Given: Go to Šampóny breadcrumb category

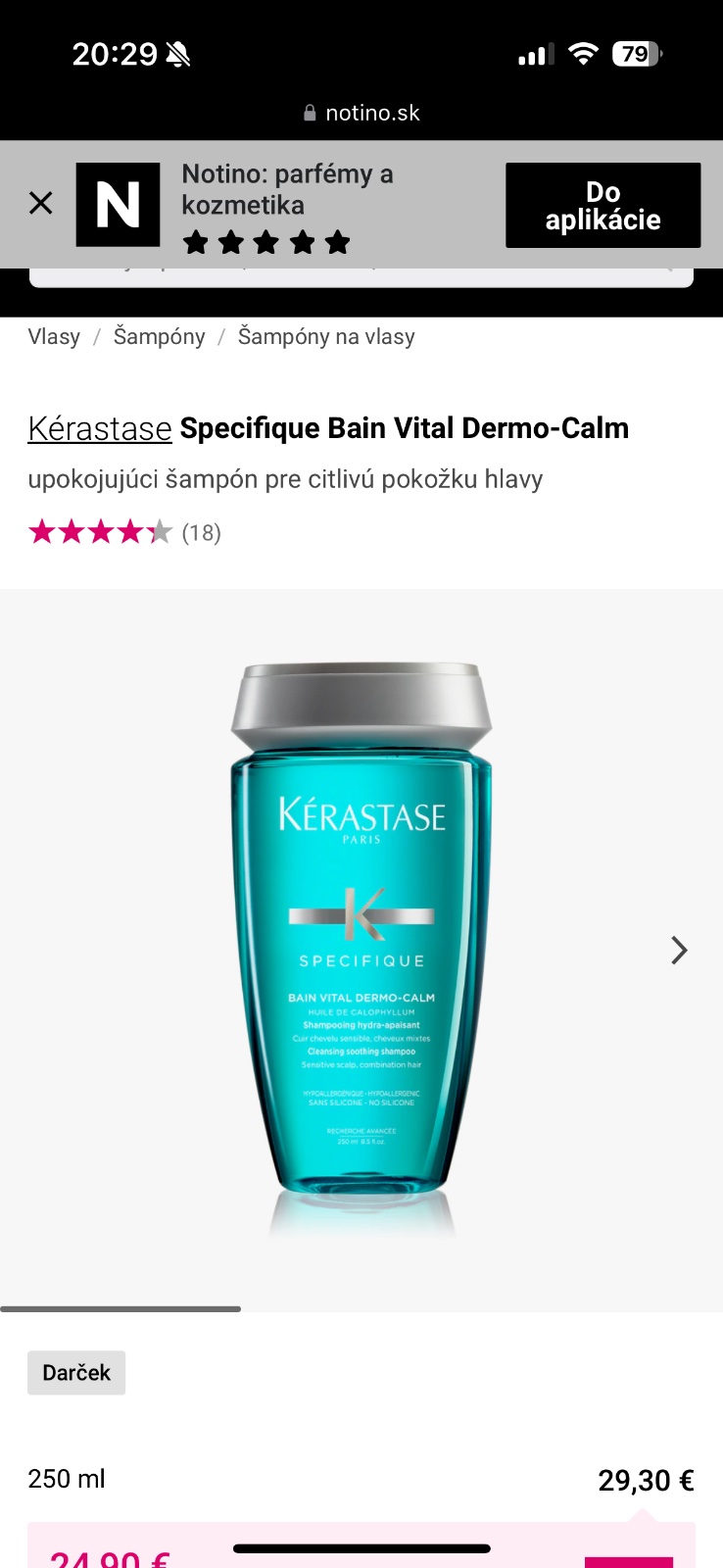Looking at the screenshot, I should point(159,337).
